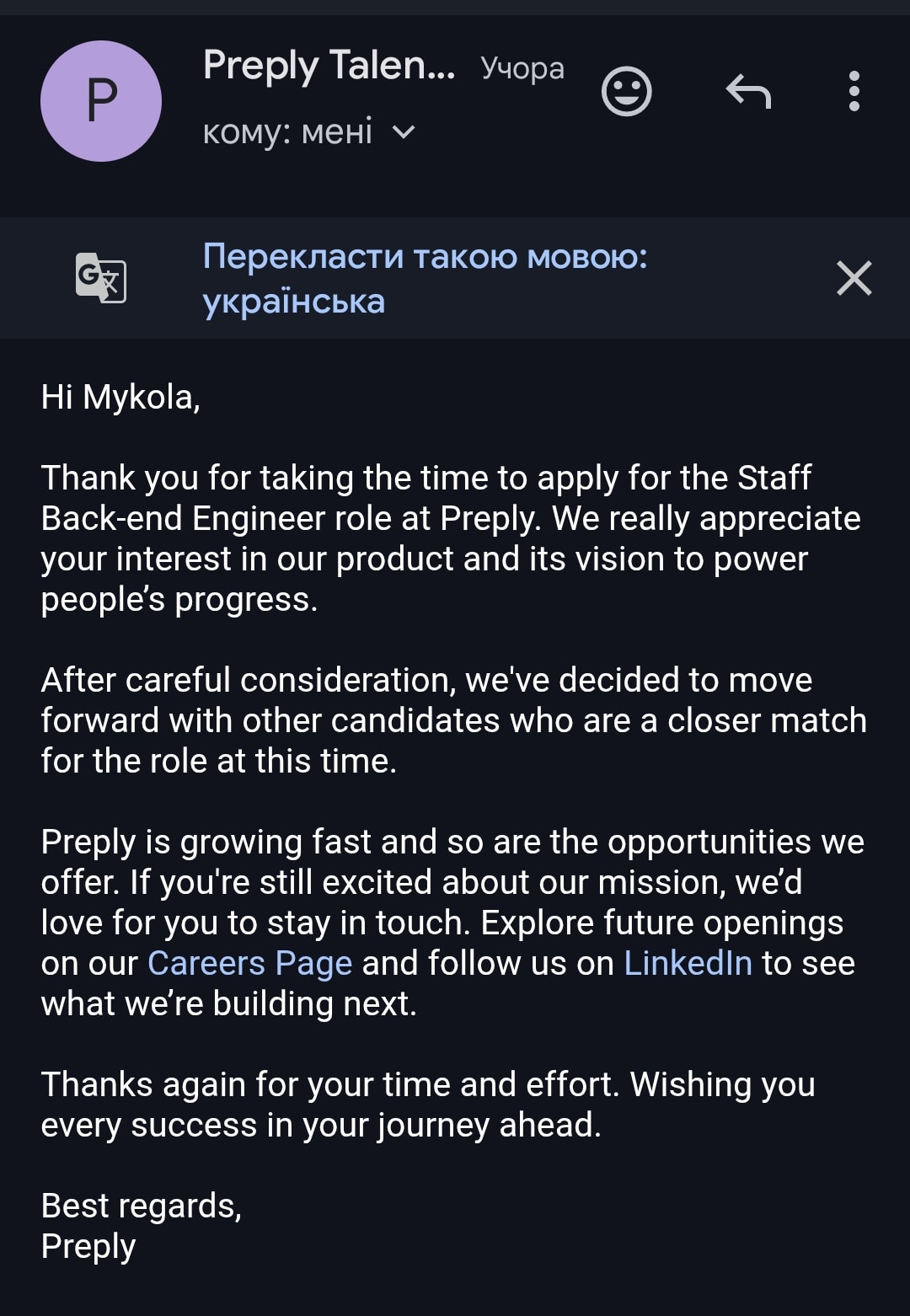Translate the email into Ukrainian
The image size is (910, 1316).
pyautogui.click(x=425, y=278)
